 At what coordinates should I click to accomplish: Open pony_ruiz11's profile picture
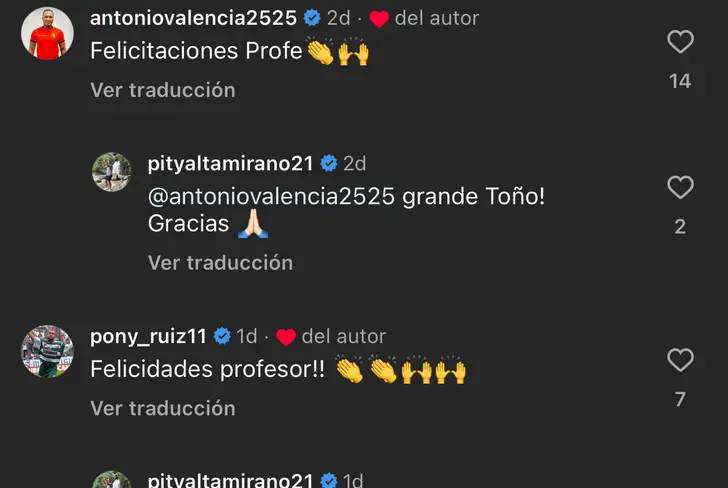(48, 351)
